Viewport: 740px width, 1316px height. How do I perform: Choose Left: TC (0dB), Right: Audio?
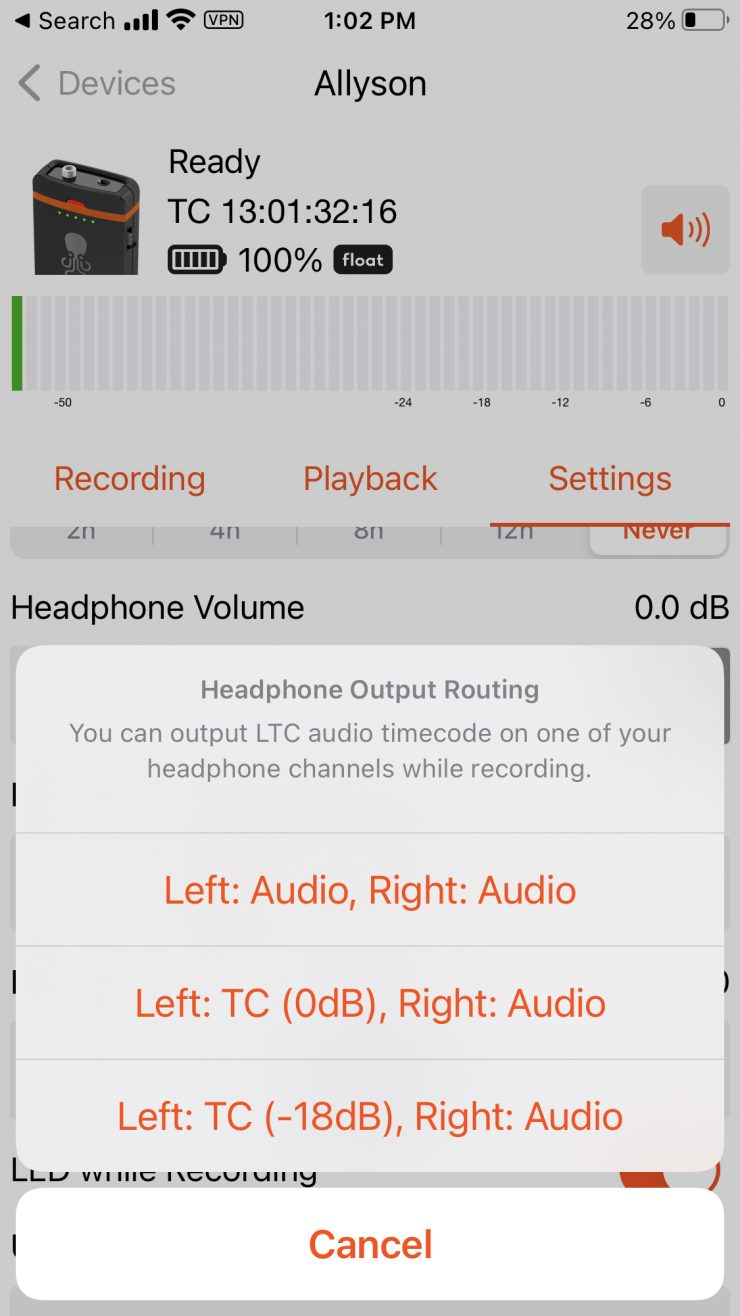[370, 1003]
